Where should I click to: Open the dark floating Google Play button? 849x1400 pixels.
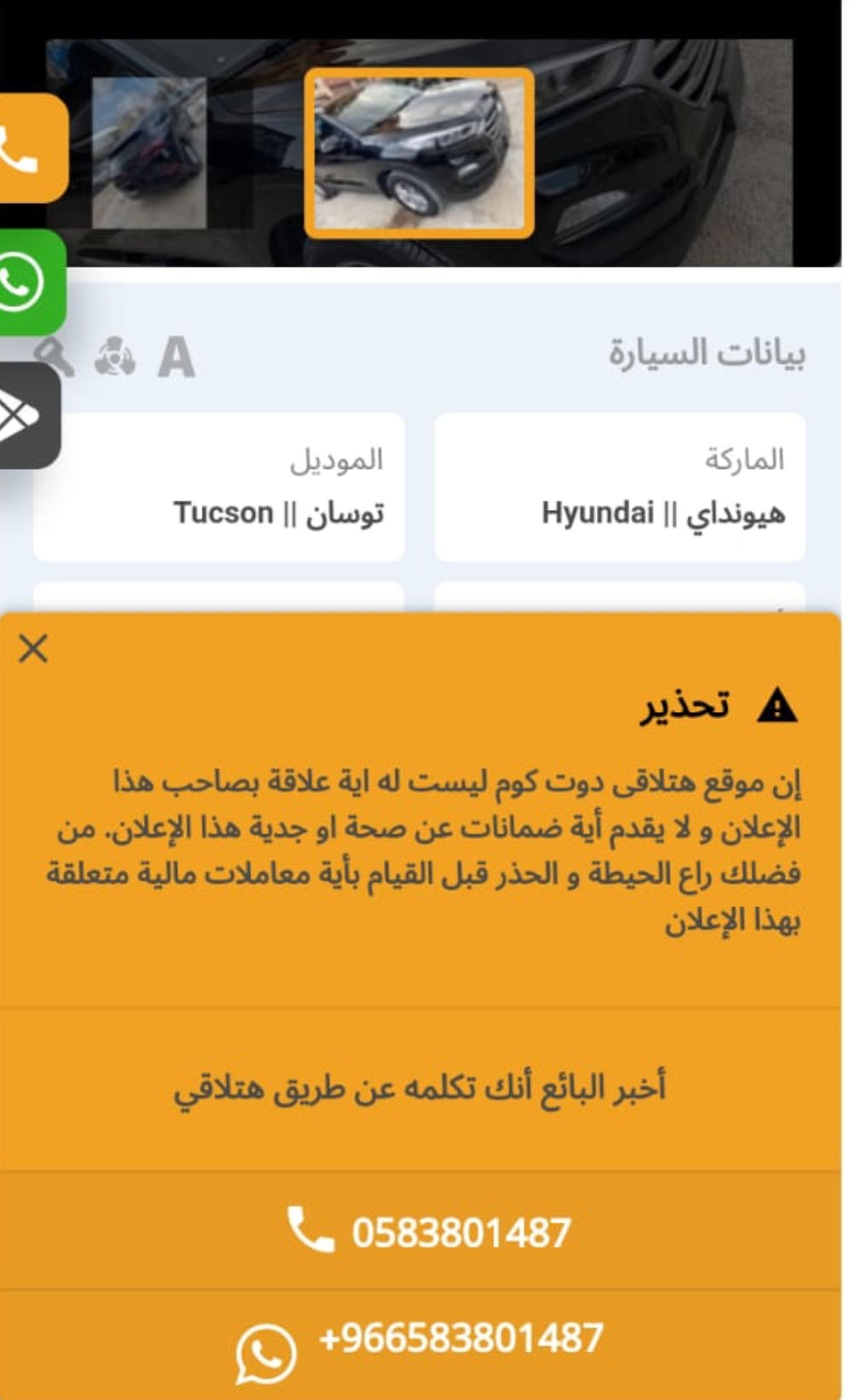(27, 415)
